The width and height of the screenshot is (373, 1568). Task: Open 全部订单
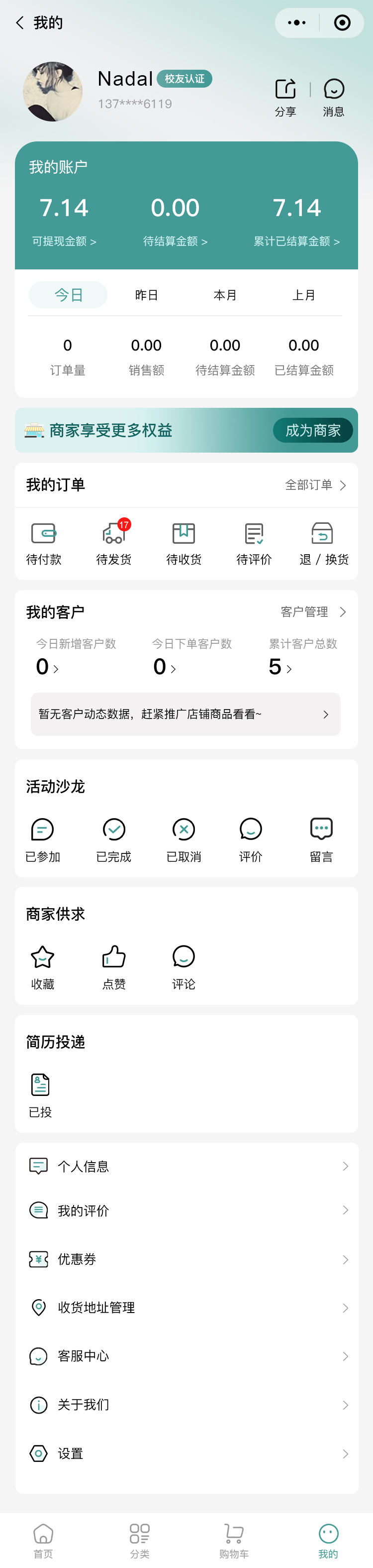click(315, 485)
